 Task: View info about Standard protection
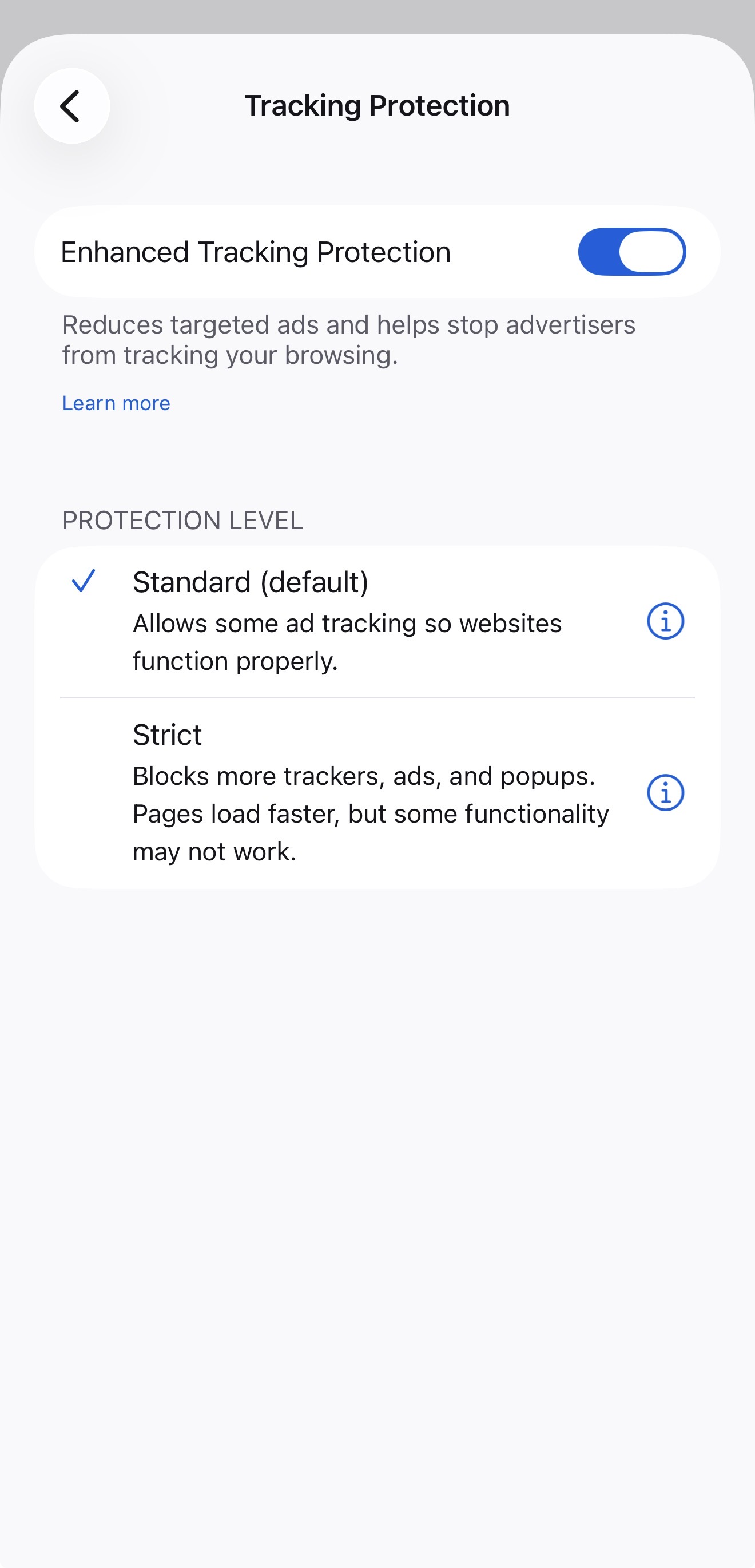[665, 621]
